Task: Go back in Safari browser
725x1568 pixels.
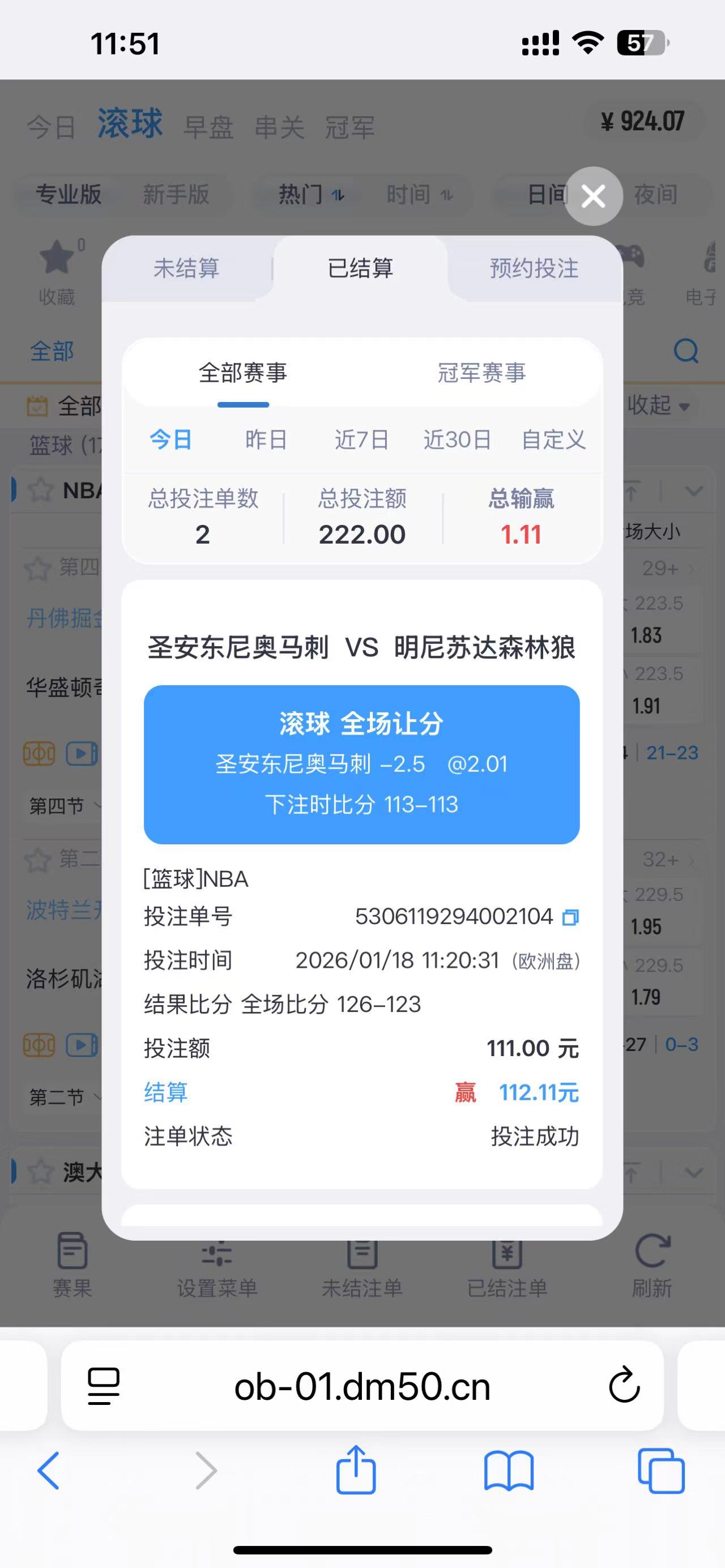Action: 49,1471
